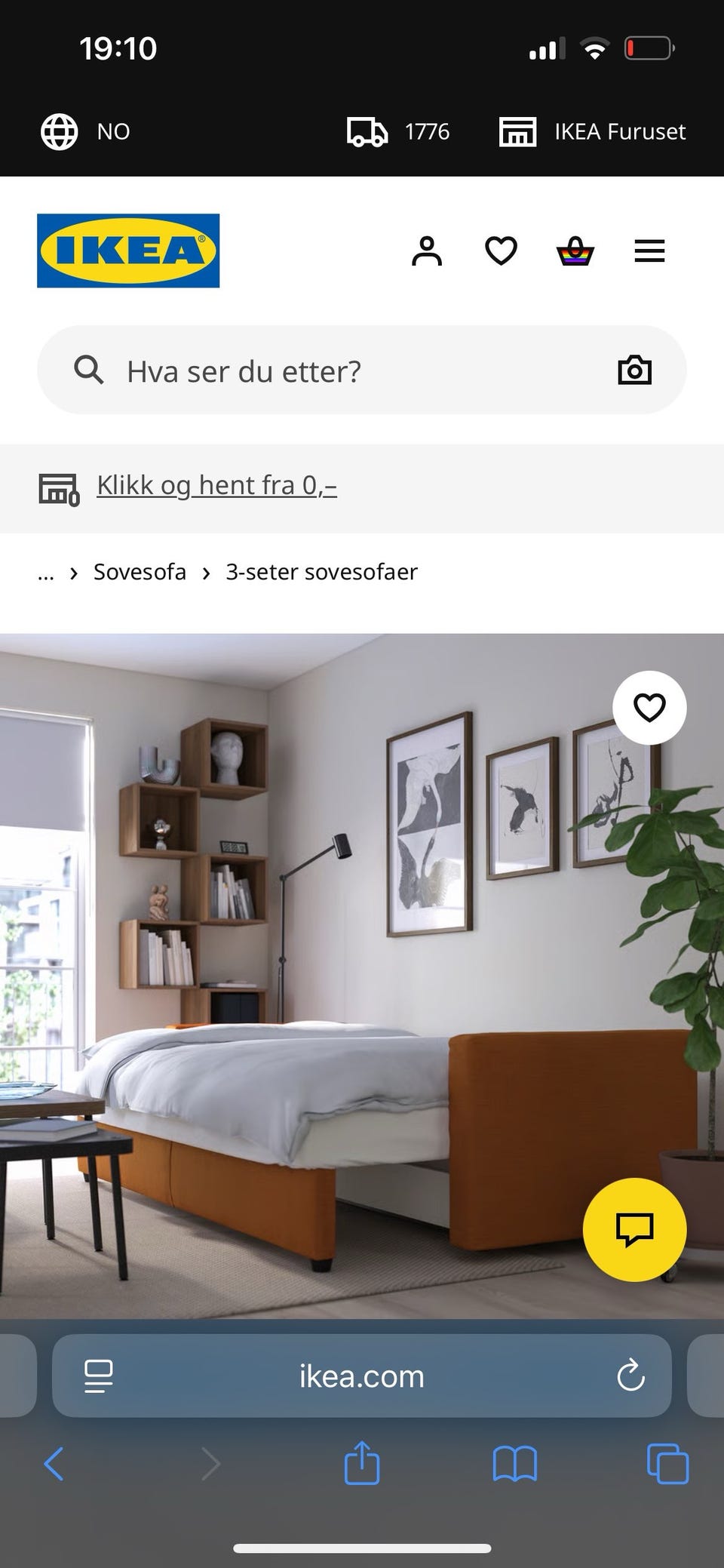Go to homepage via IKEA logo
The height and width of the screenshot is (1568, 724).
[127, 251]
